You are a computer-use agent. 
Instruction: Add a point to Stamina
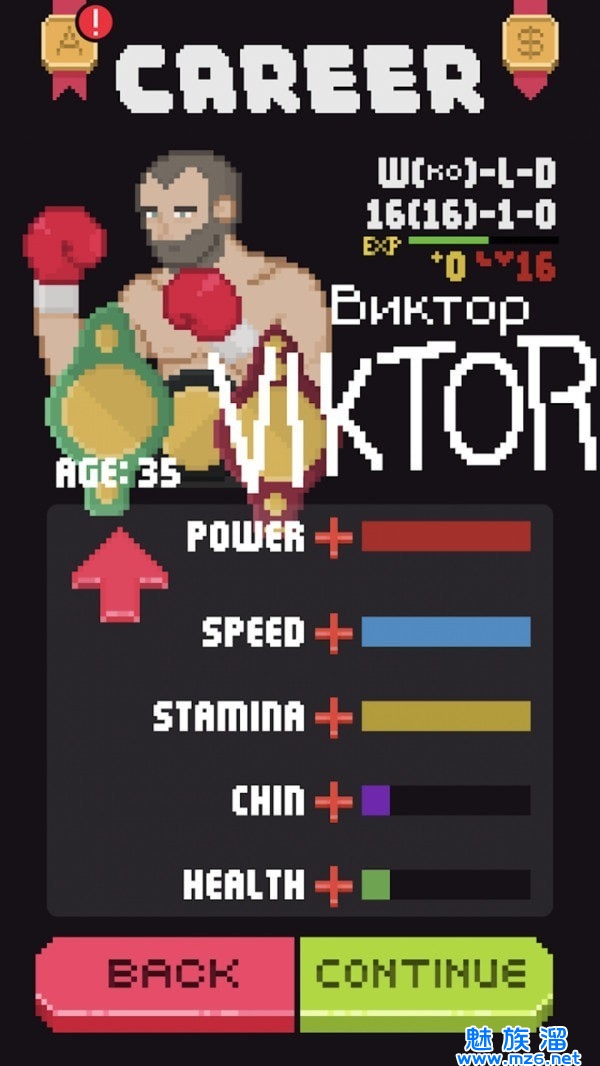(x=334, y=717)
